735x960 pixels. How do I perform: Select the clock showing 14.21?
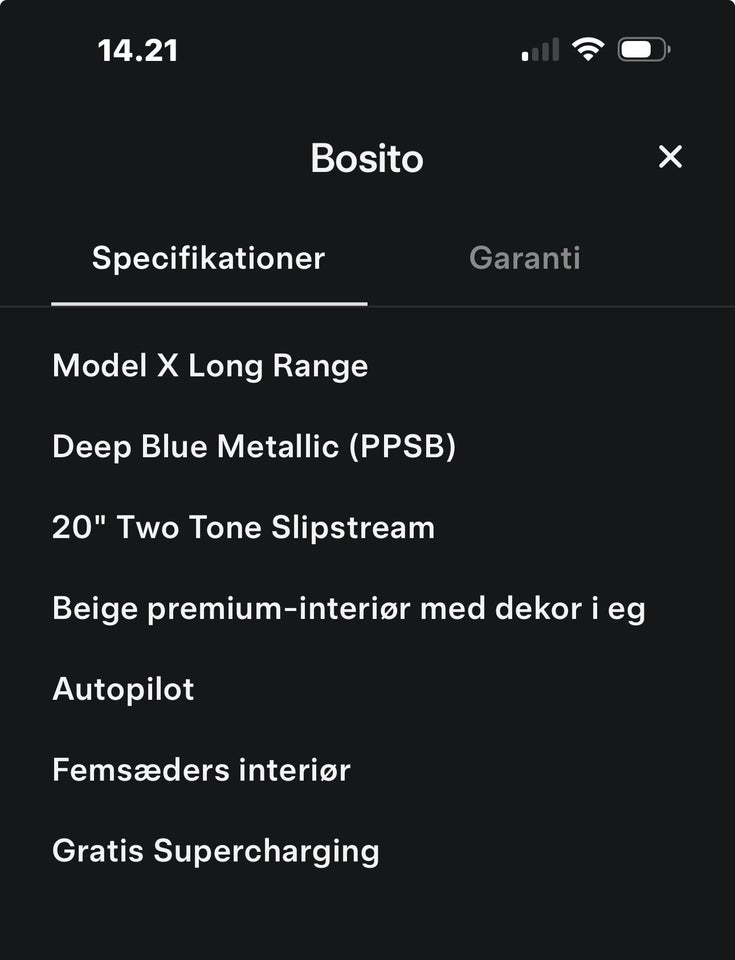(x=137, y=48)
